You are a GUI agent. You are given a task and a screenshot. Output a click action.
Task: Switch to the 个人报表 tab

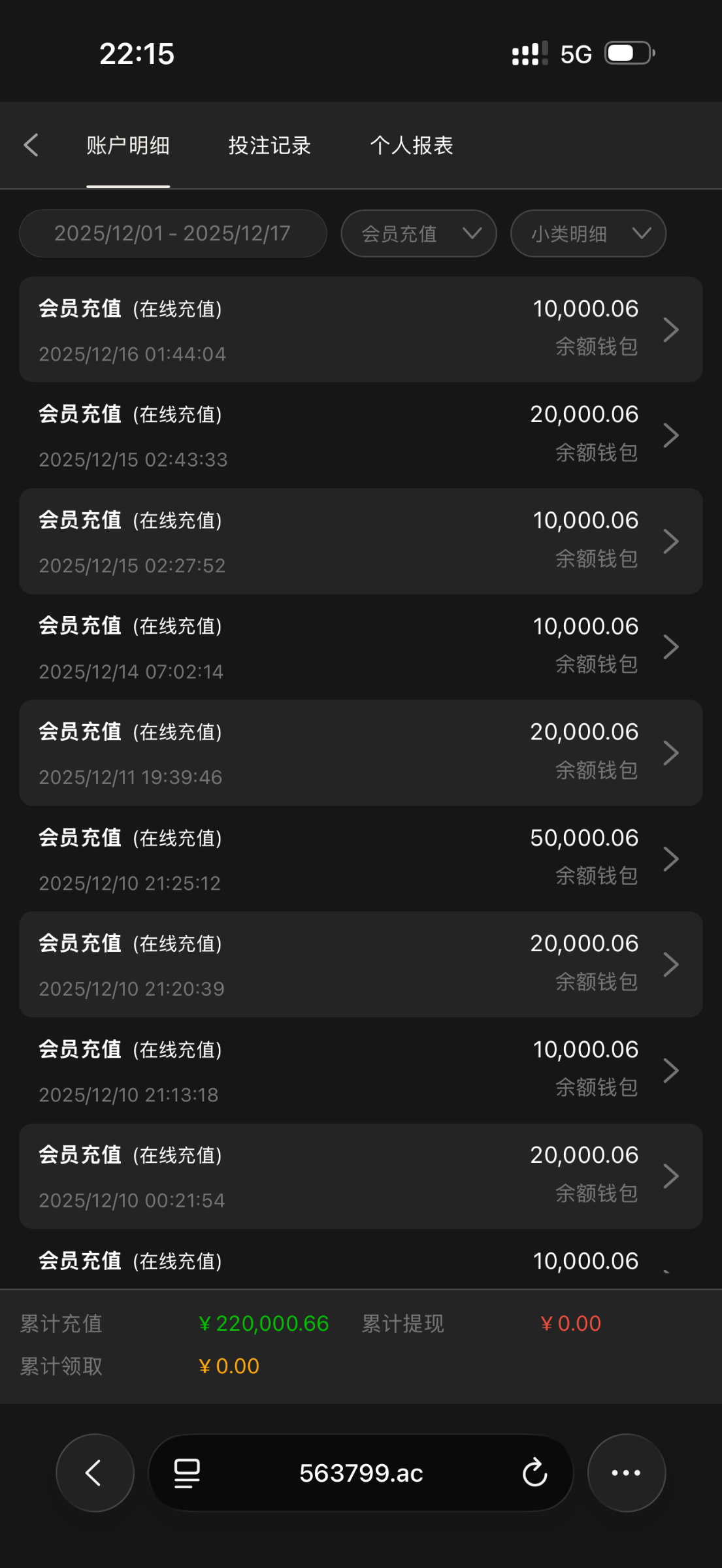pos(411,145)
